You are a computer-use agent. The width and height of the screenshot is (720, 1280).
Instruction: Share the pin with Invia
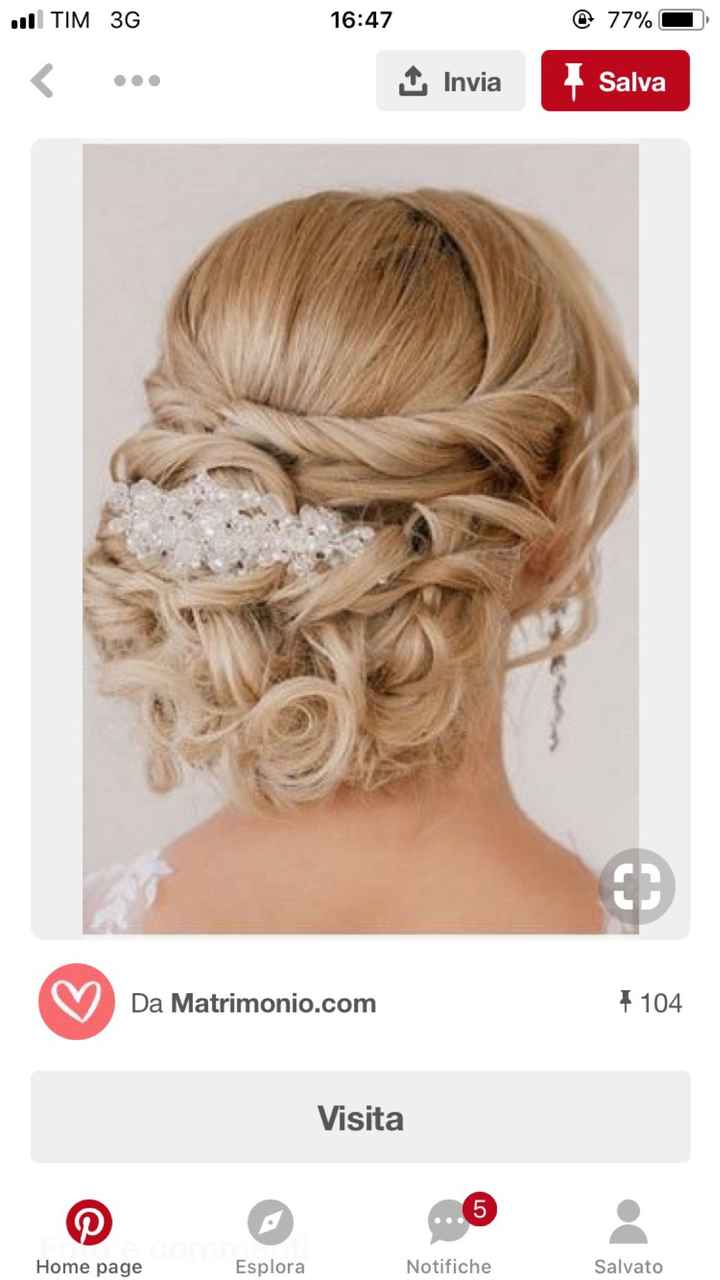pyautogui.click(x=450, y=81)
